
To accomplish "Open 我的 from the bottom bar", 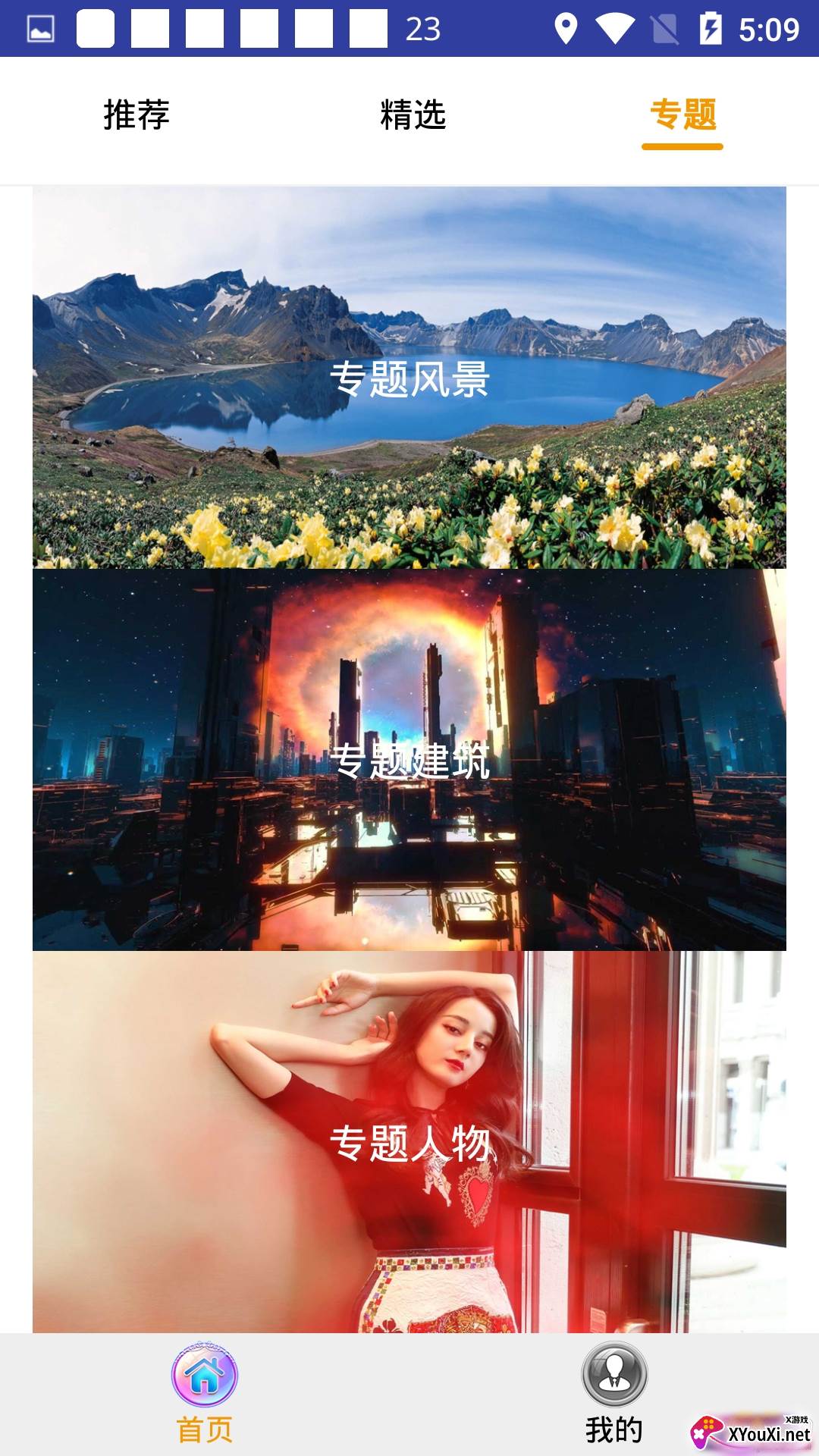I will (x=614, y=1431).
